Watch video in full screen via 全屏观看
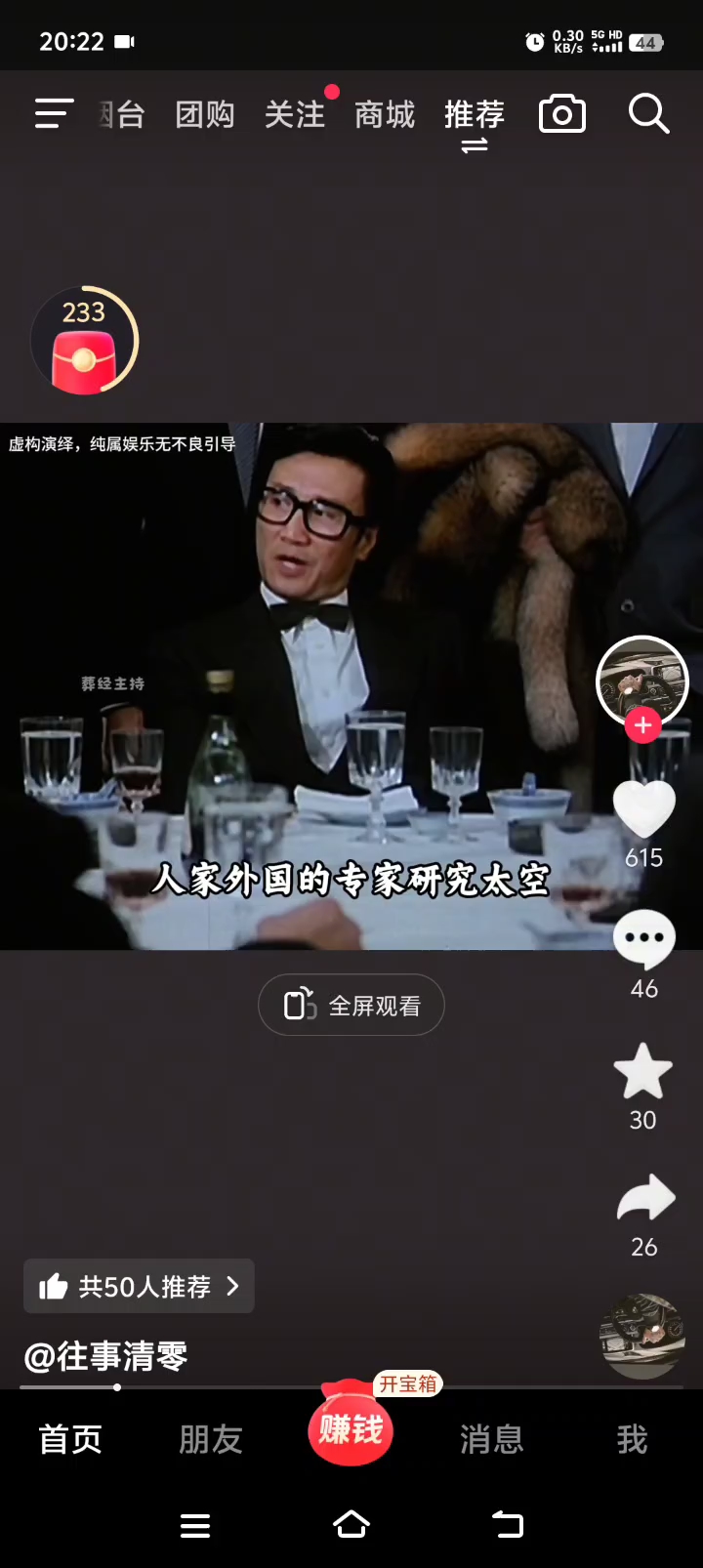The height and width of the screenshot is (1568, 703). point(351,1005)
